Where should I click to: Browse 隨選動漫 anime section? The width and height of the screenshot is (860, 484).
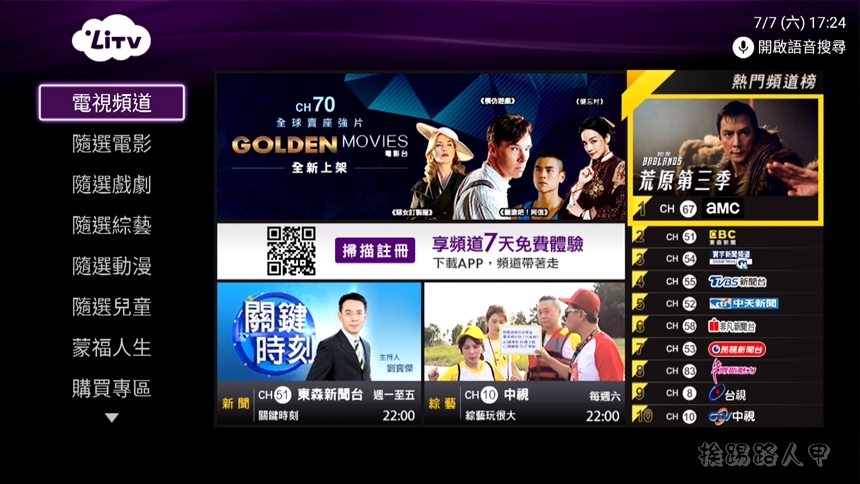pyautogui.click(x=111, y=266)
